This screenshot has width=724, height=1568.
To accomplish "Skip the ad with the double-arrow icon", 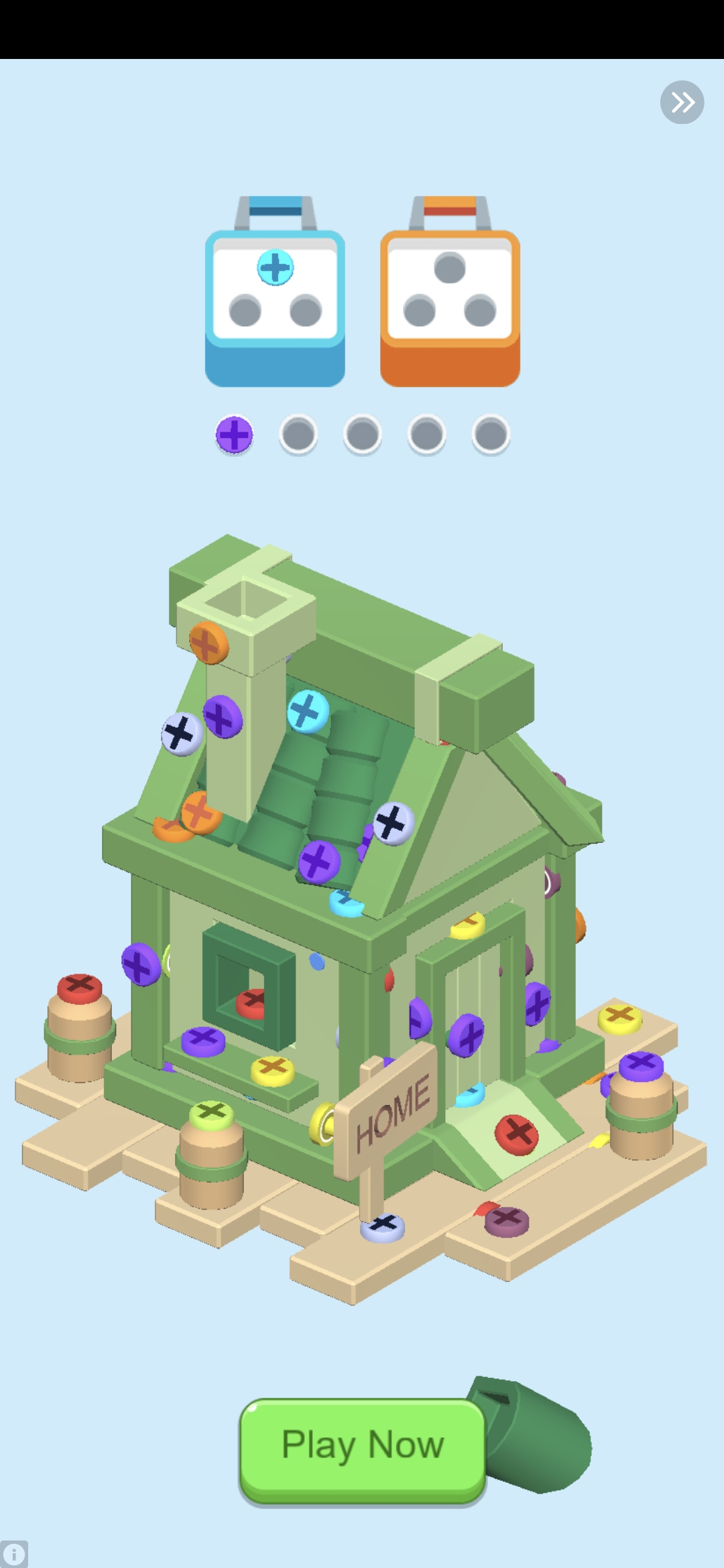I will (x=682, y=103).
